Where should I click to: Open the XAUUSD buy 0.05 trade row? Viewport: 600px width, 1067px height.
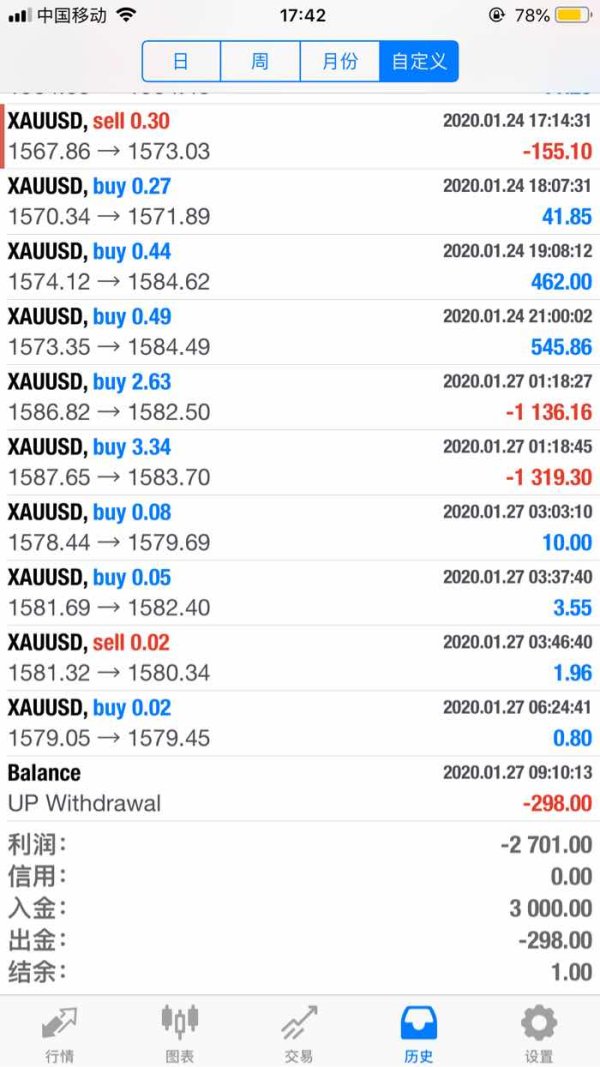point(300,592)
